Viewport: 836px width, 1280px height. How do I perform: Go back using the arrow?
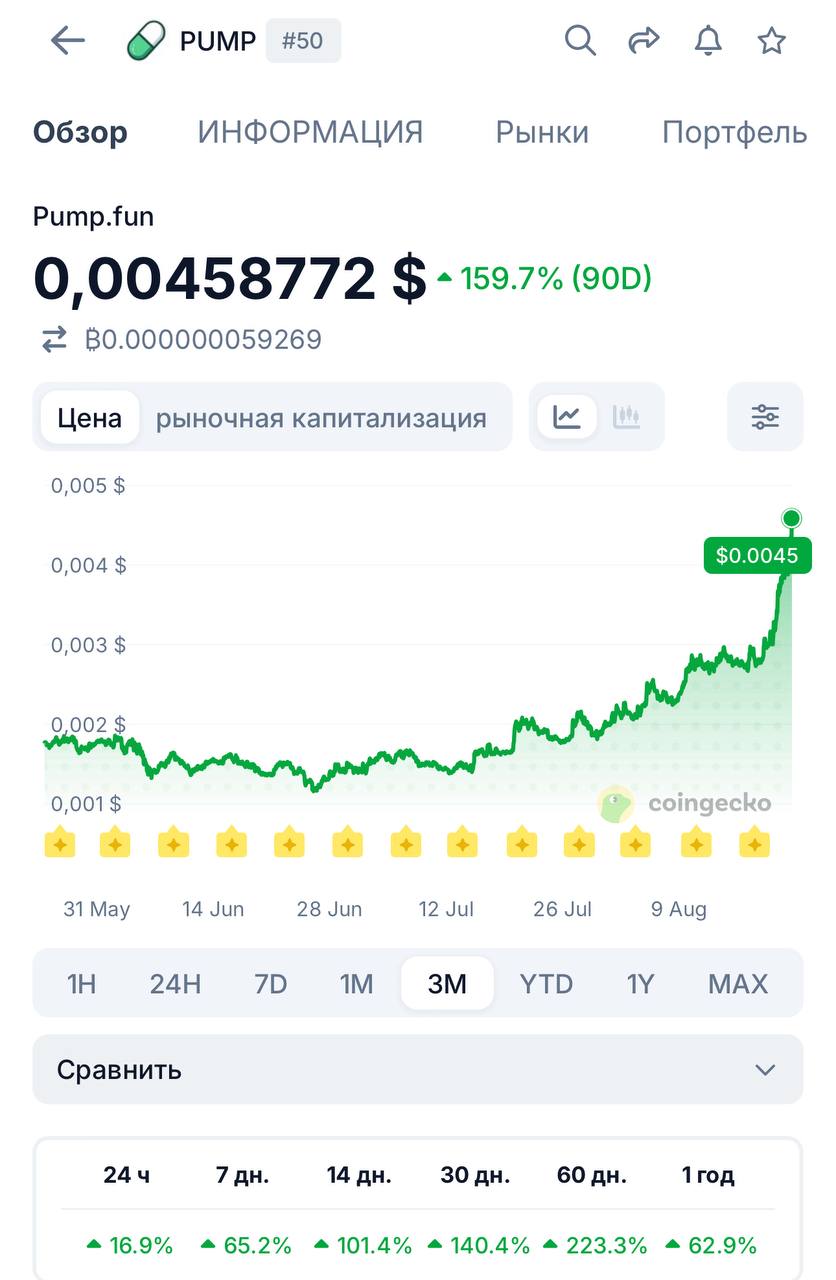tap(68, 41)
